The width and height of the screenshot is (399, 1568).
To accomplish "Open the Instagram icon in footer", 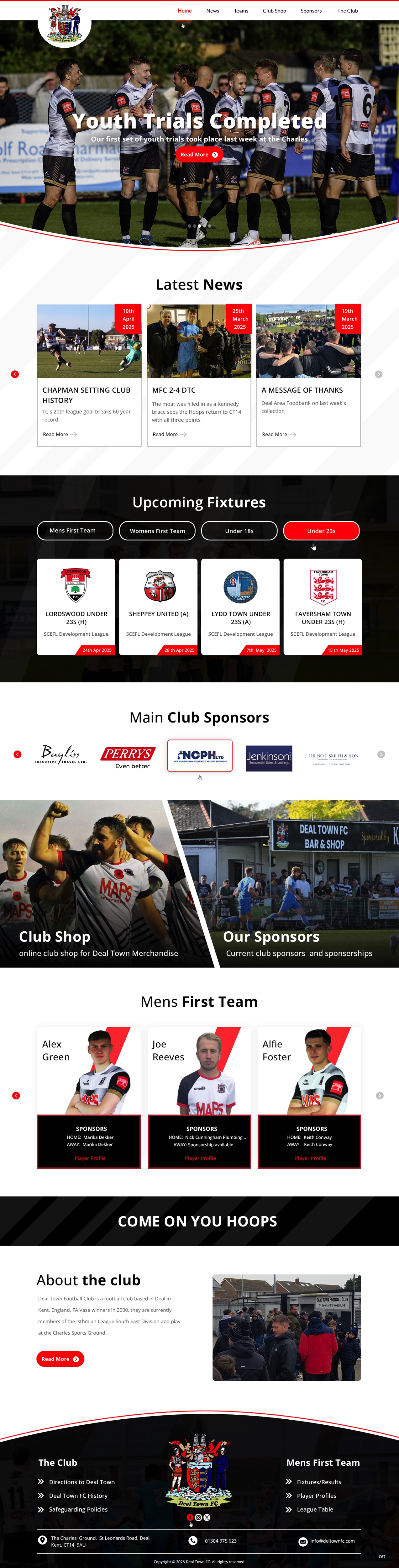I will pos(198,1518).
